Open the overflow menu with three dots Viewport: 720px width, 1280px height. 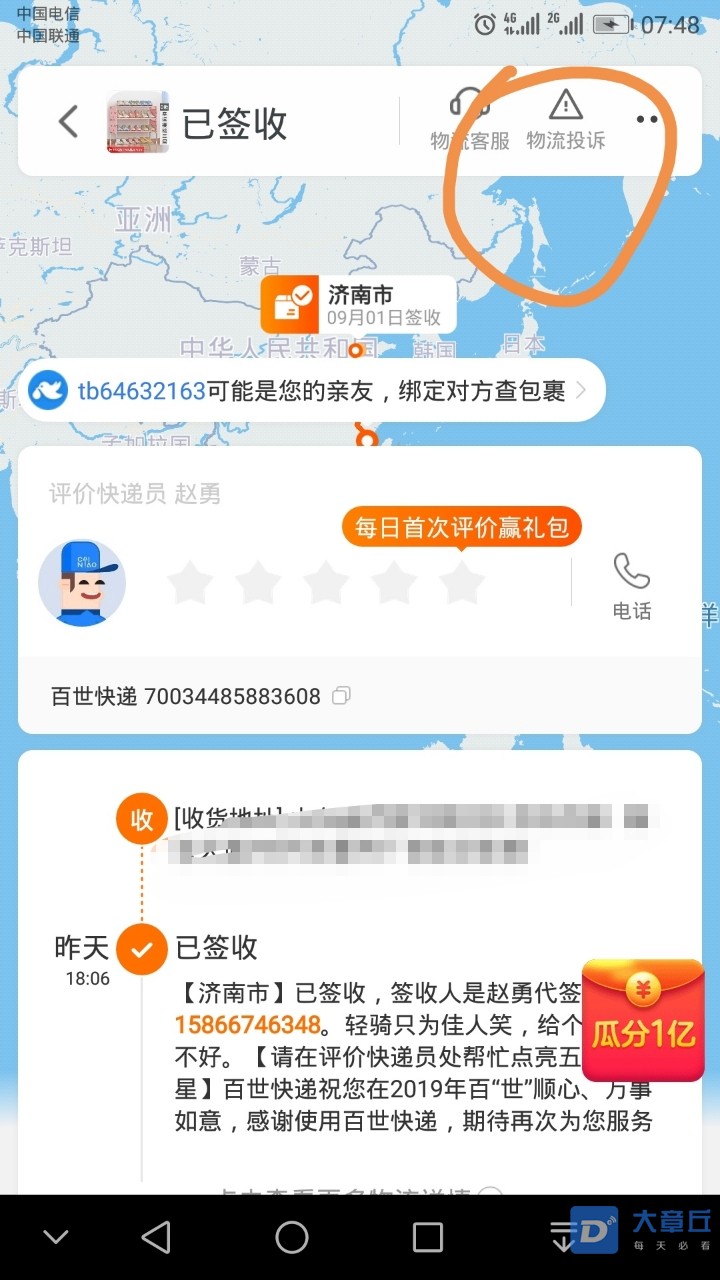coord(647,120)
